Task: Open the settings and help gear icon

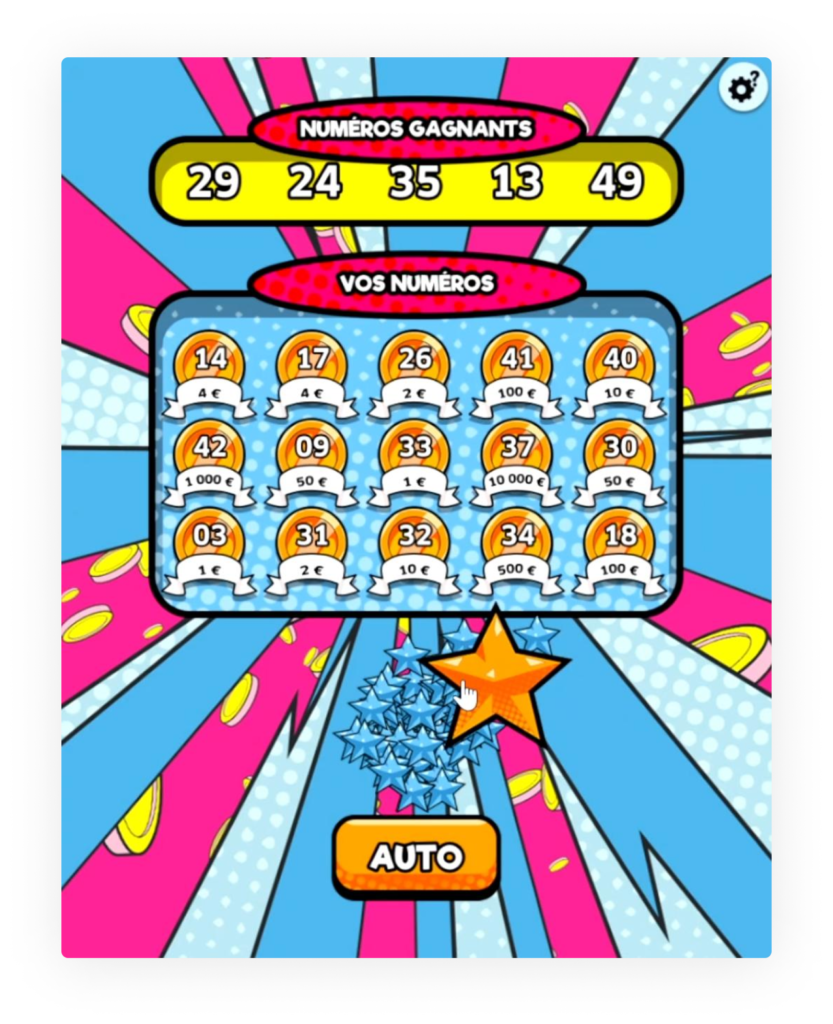Action: pyautogui.click(x=742, y=88)
